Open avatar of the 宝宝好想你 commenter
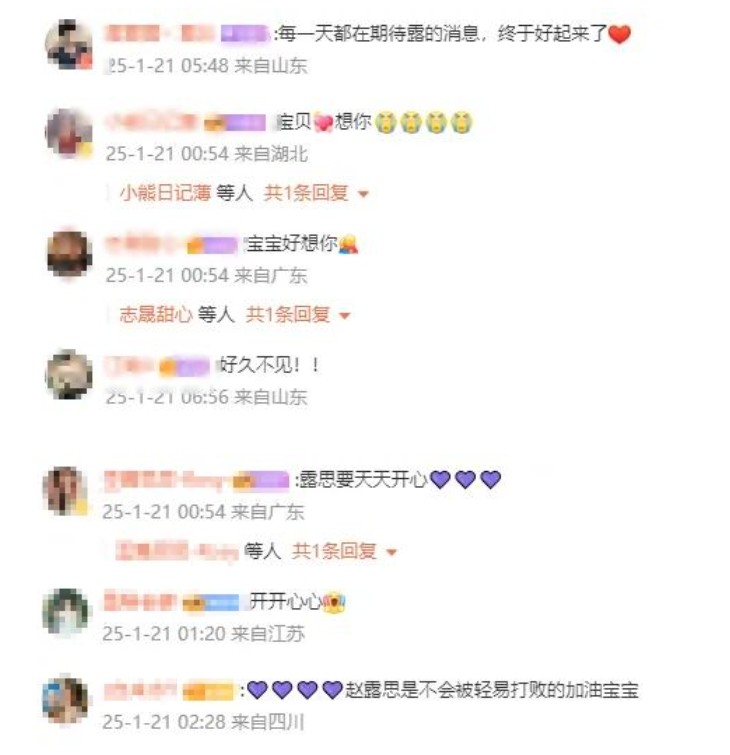Image resolution: width=730 pixels, height=755 pixels. [69, 255]
